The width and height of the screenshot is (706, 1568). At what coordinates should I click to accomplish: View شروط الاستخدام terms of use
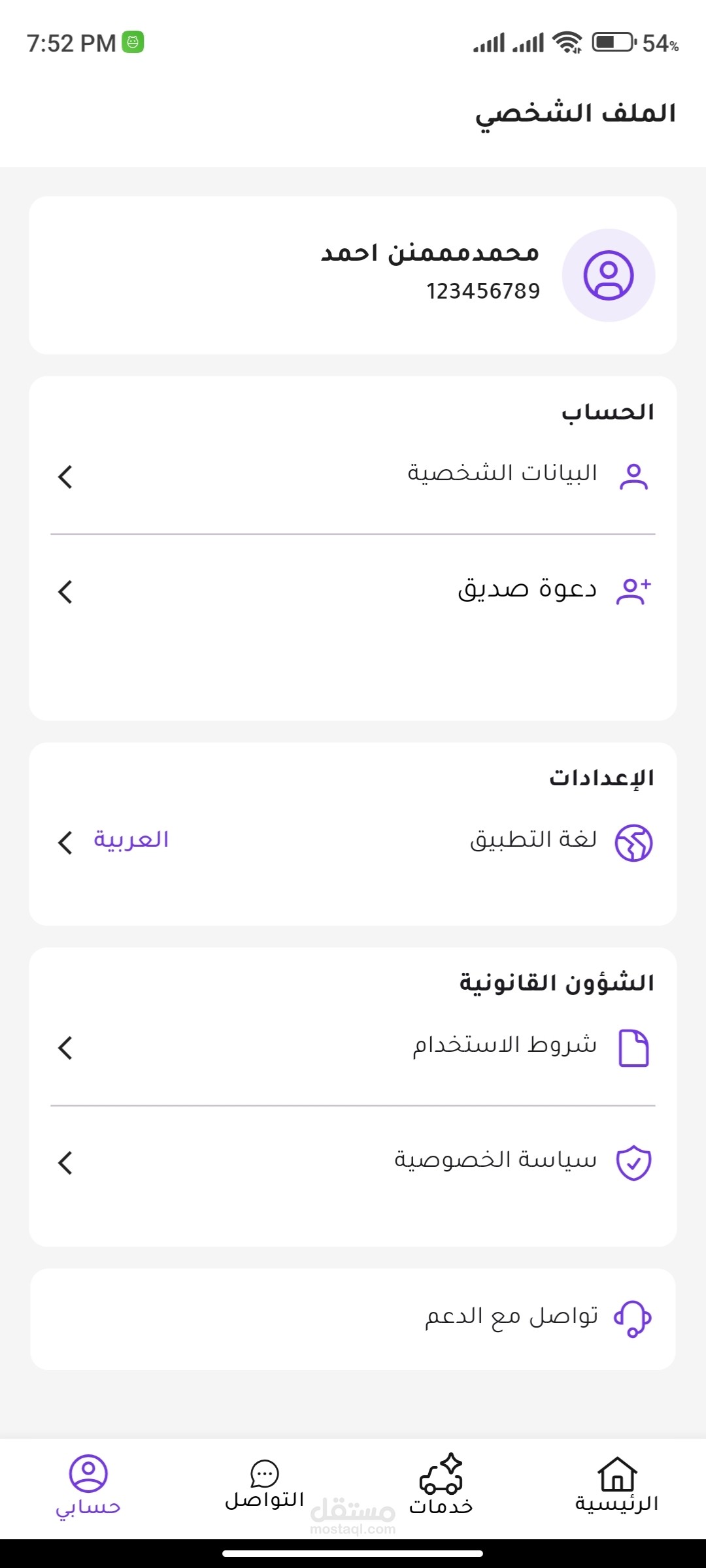pyautogui.click(x=353, y=1047)
